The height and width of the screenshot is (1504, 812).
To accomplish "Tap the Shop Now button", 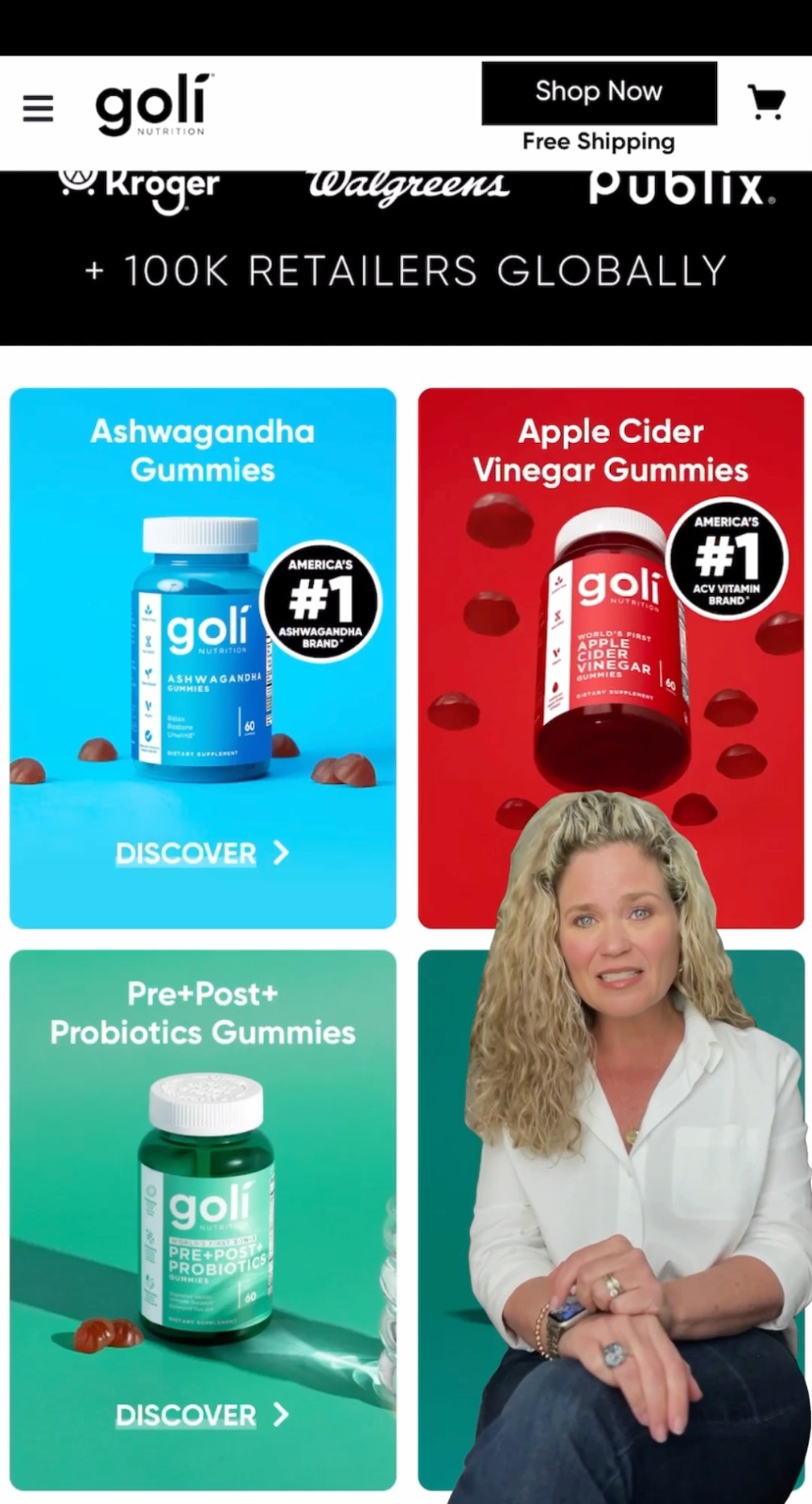I will click(x=599, y=92).
